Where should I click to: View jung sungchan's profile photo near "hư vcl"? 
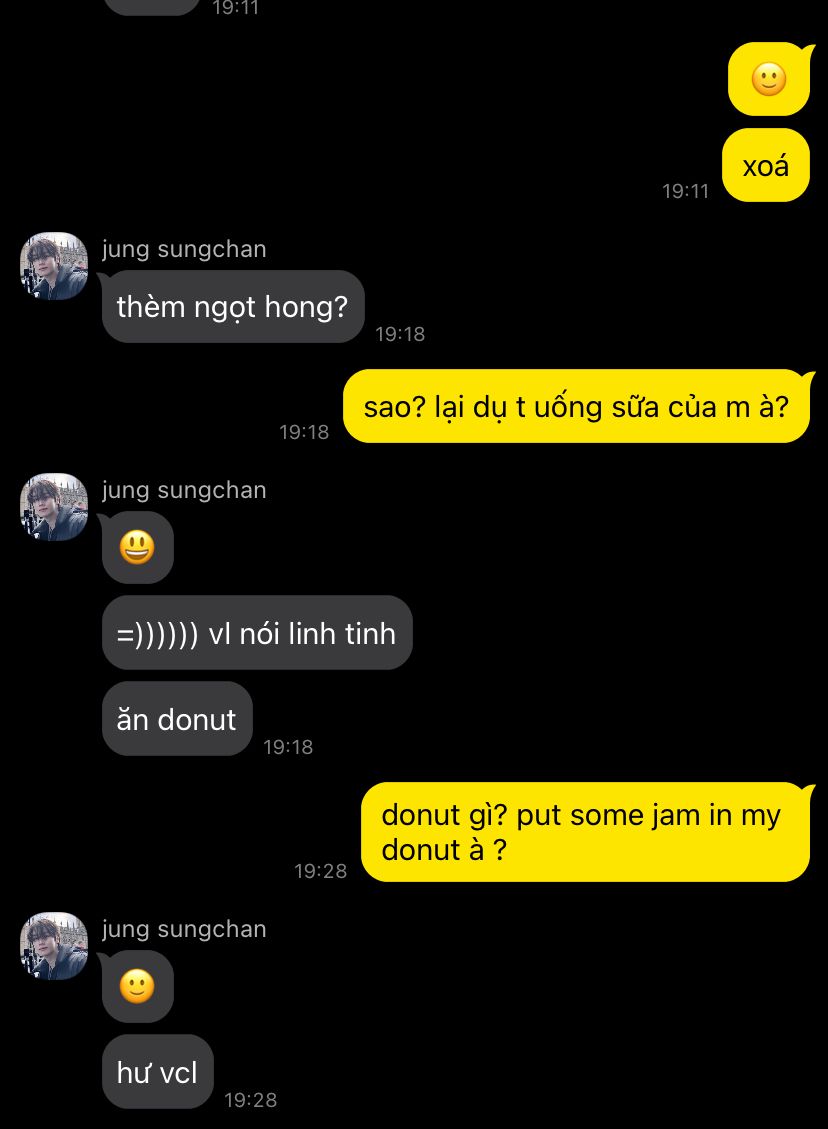click(54, 946)
